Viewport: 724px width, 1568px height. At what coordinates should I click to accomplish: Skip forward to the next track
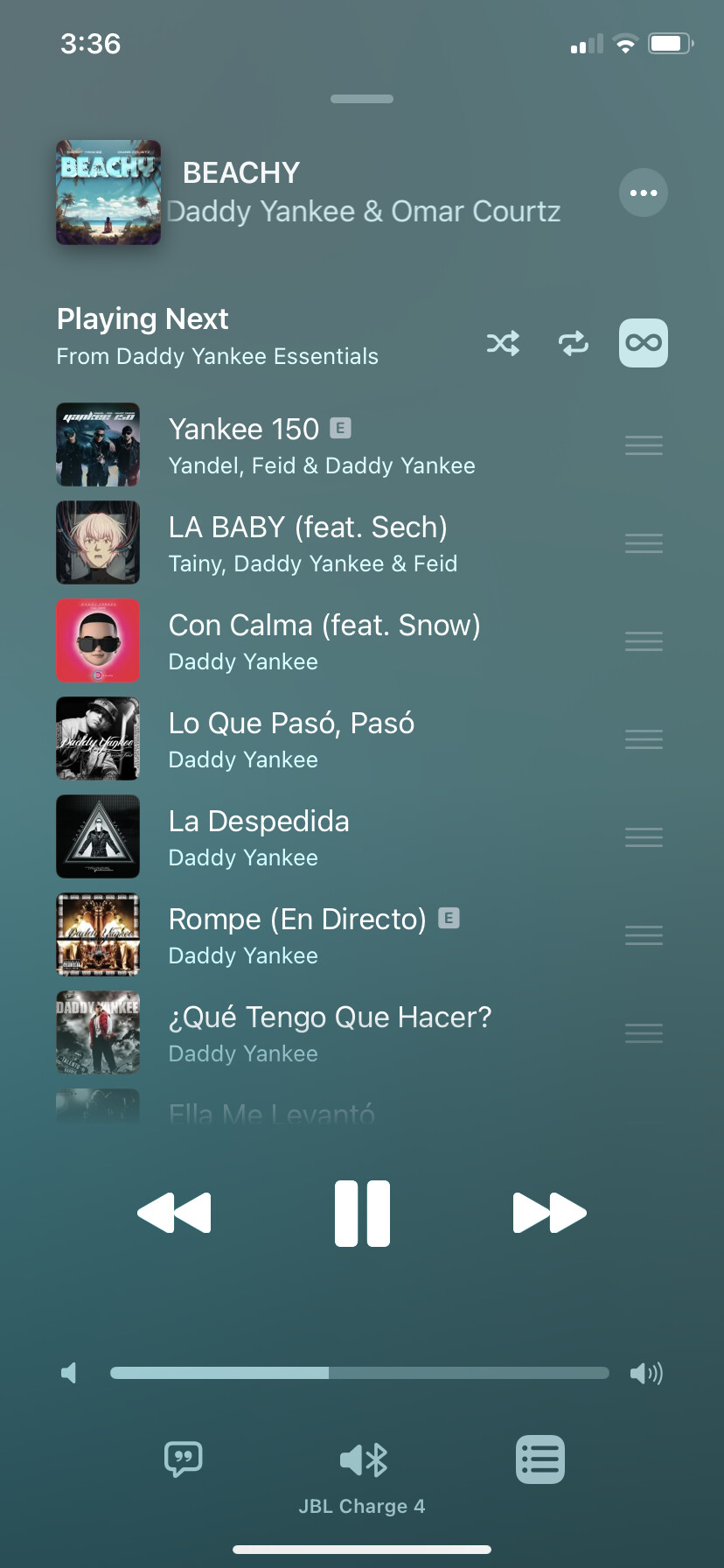(549, 1213)
